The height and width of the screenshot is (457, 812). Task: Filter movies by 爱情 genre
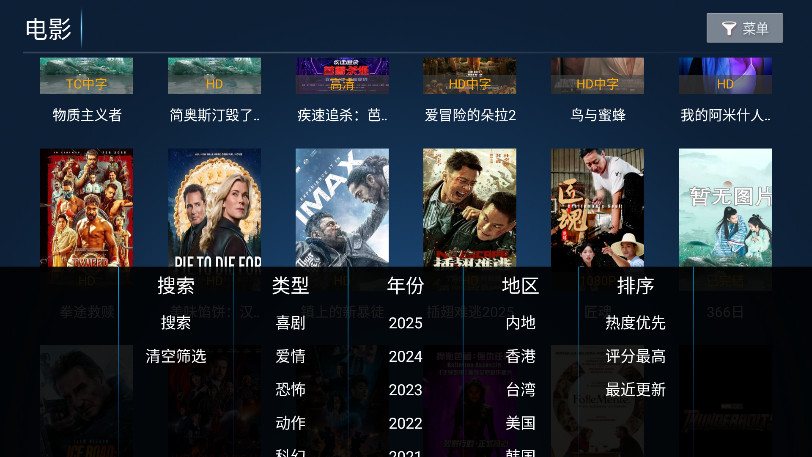(291, 356)
